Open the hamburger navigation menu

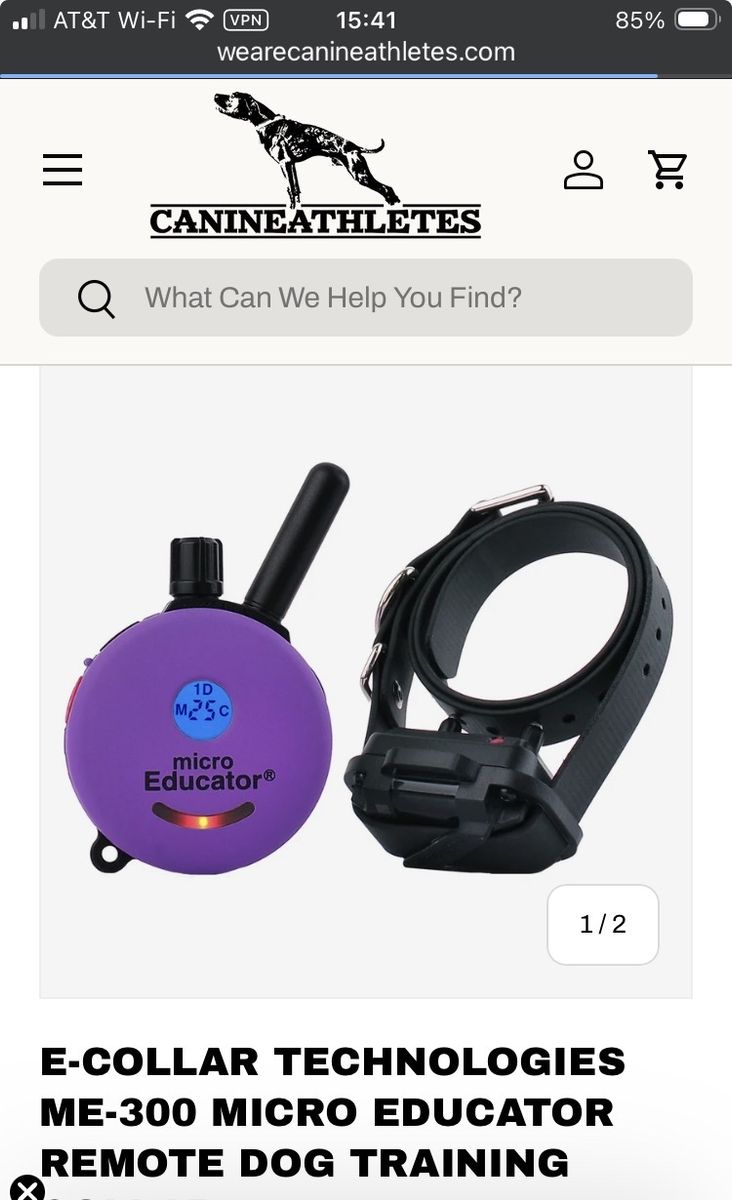click(x=62, y=170)
